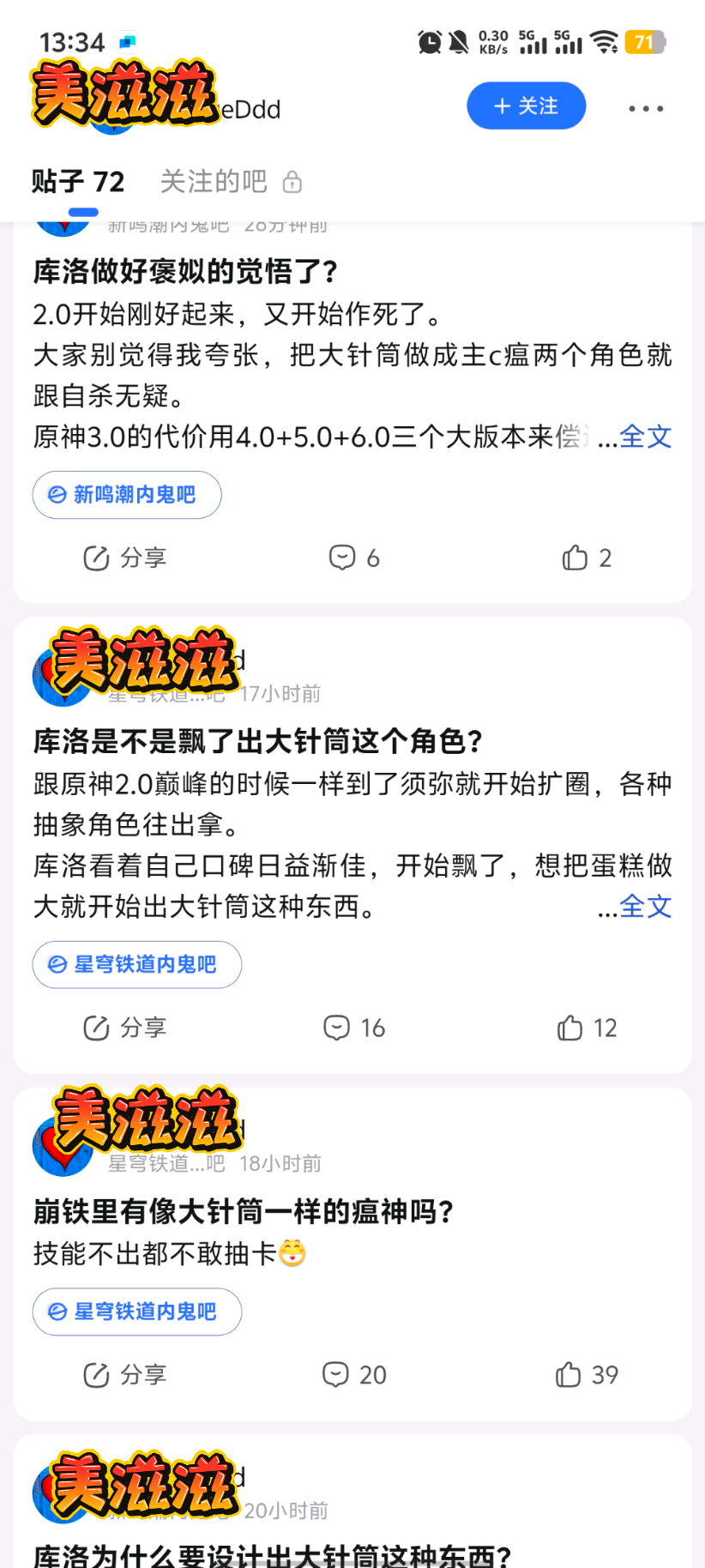
Task: Like the 库洛做好褒姒的觉悟了 post
Action: (x=587, y=558)
